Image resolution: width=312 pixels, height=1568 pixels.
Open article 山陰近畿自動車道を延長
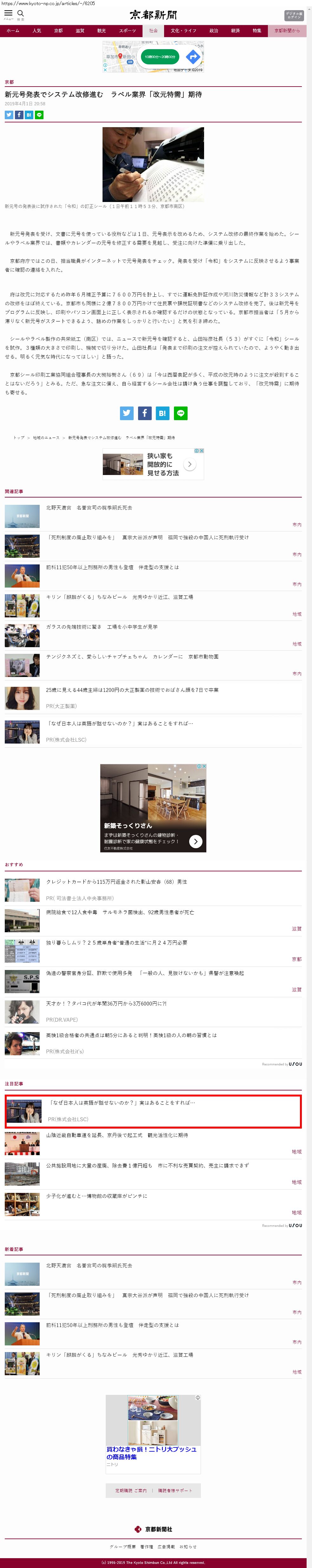pos(117,1135)
